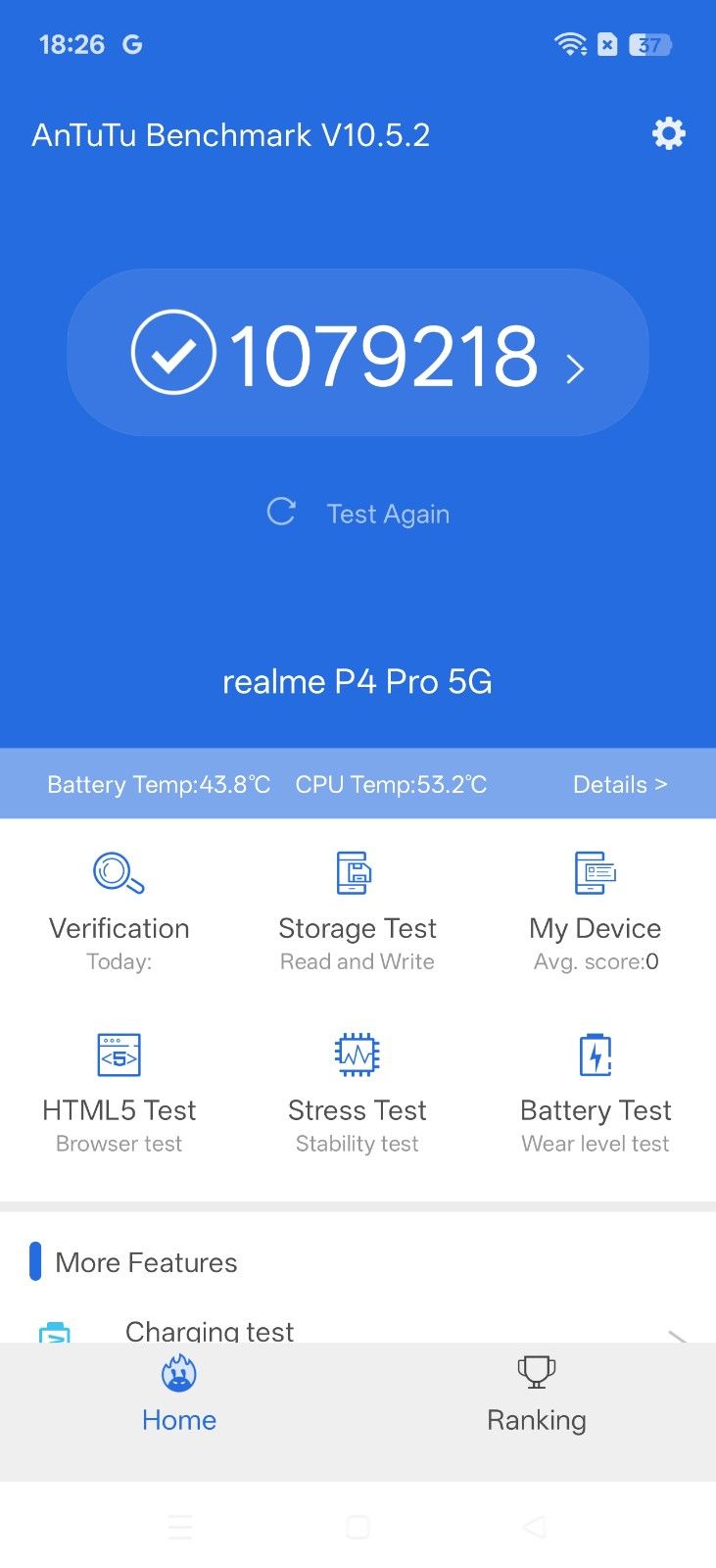The image size is (716, 1568).
Task: Open My Device info icon
Action: pyautogui.click(x=595, y=872)
